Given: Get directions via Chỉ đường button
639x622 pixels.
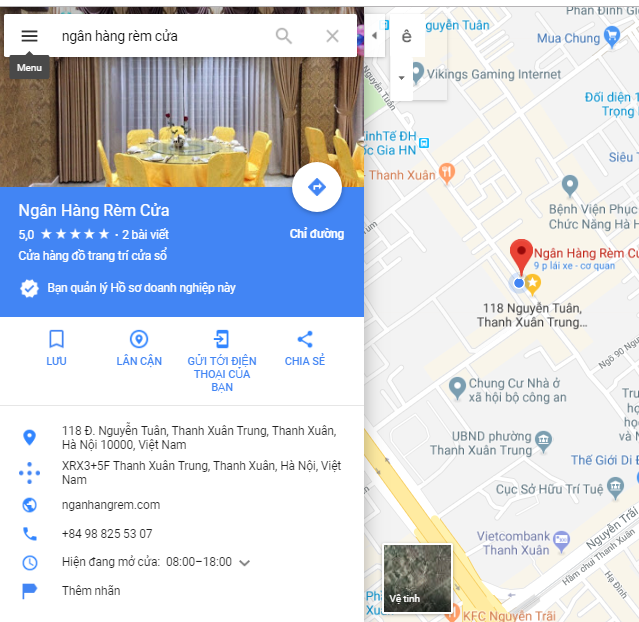Looking at the screenshot, I should (316, 188).
